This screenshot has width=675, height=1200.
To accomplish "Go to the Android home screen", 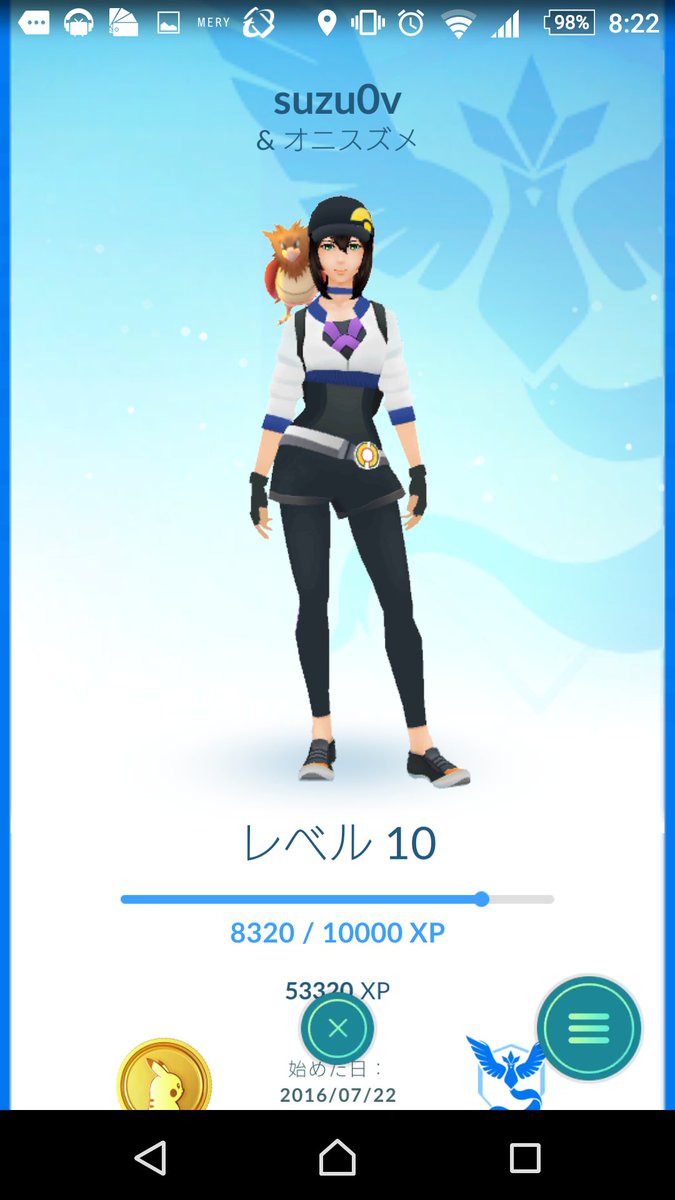I will 337,1158.
